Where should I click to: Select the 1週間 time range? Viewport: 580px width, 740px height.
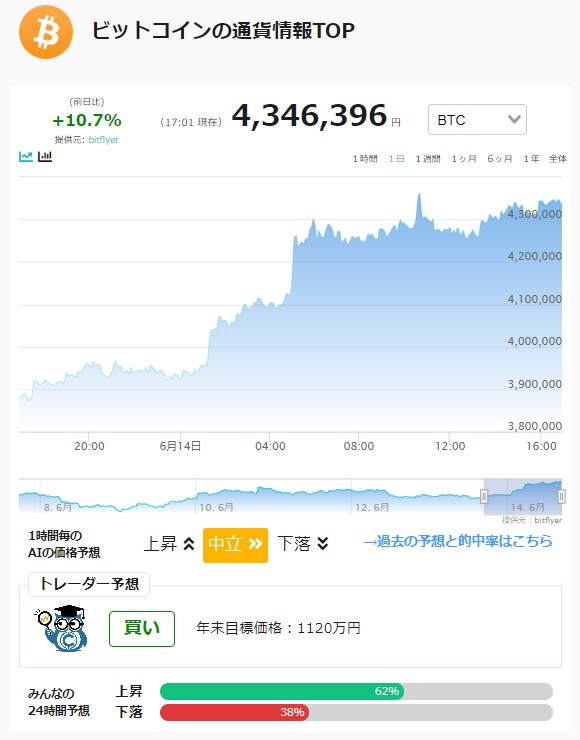(x=428, y=159)
